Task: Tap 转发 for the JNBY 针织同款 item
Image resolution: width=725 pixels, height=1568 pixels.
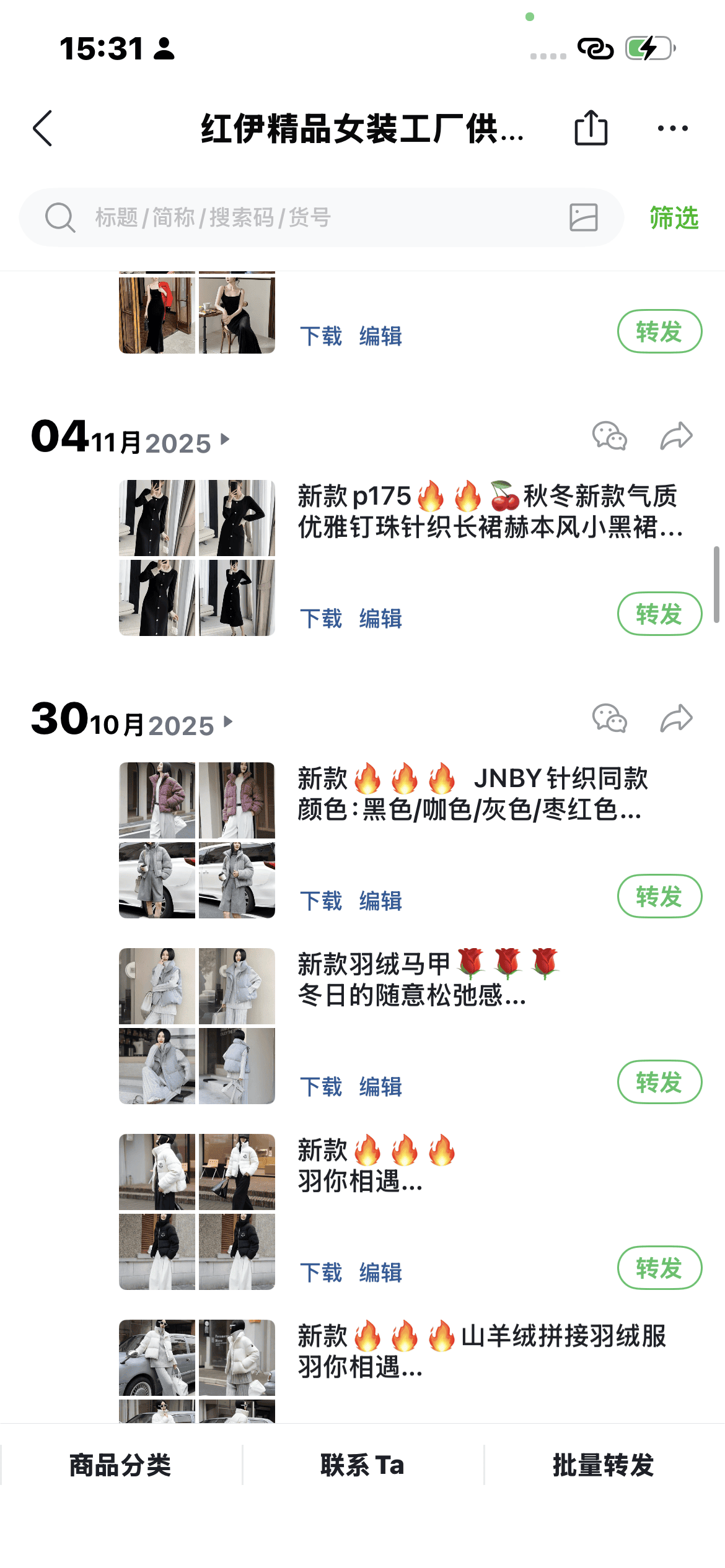Action: [x=659, y=896]
